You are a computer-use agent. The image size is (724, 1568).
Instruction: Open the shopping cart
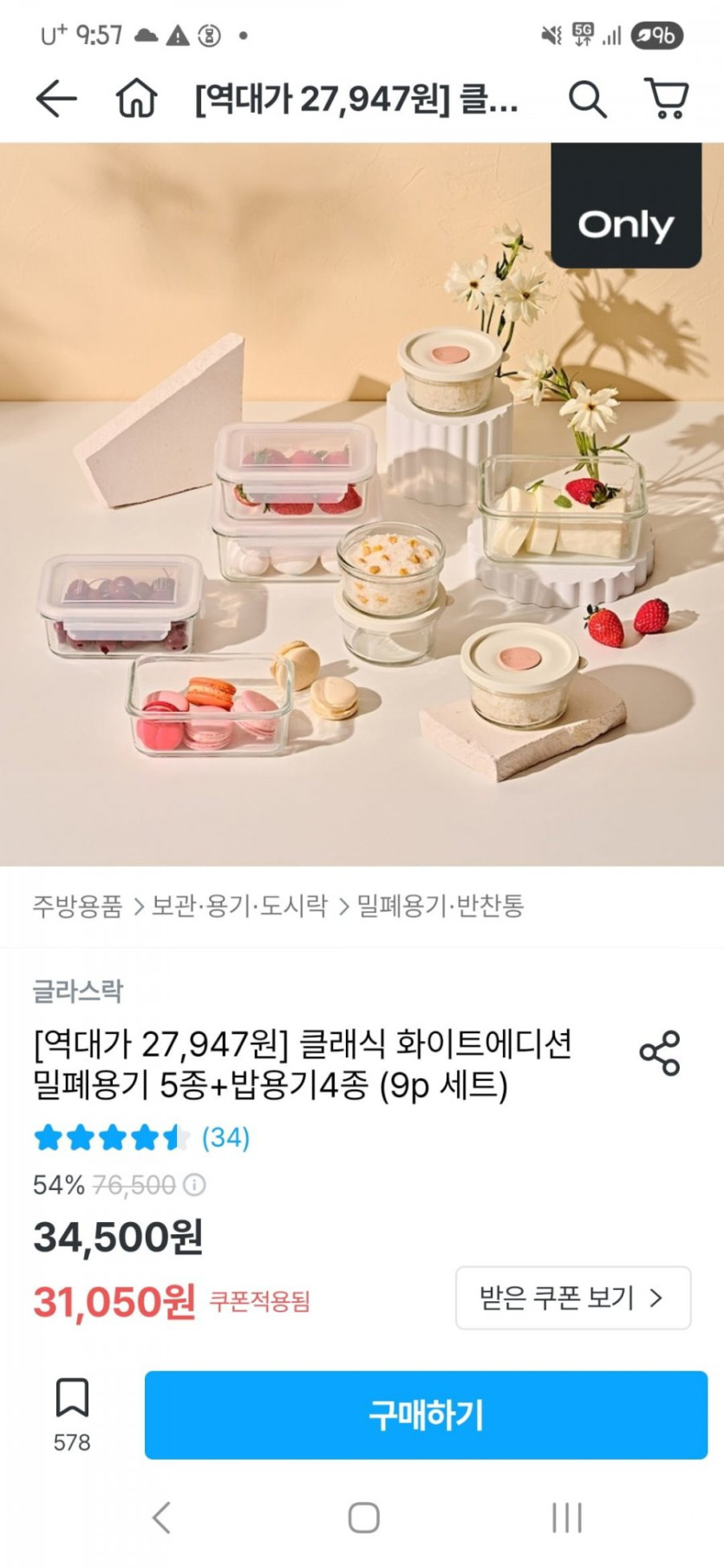pyautogui.click(x=666, y=99)
